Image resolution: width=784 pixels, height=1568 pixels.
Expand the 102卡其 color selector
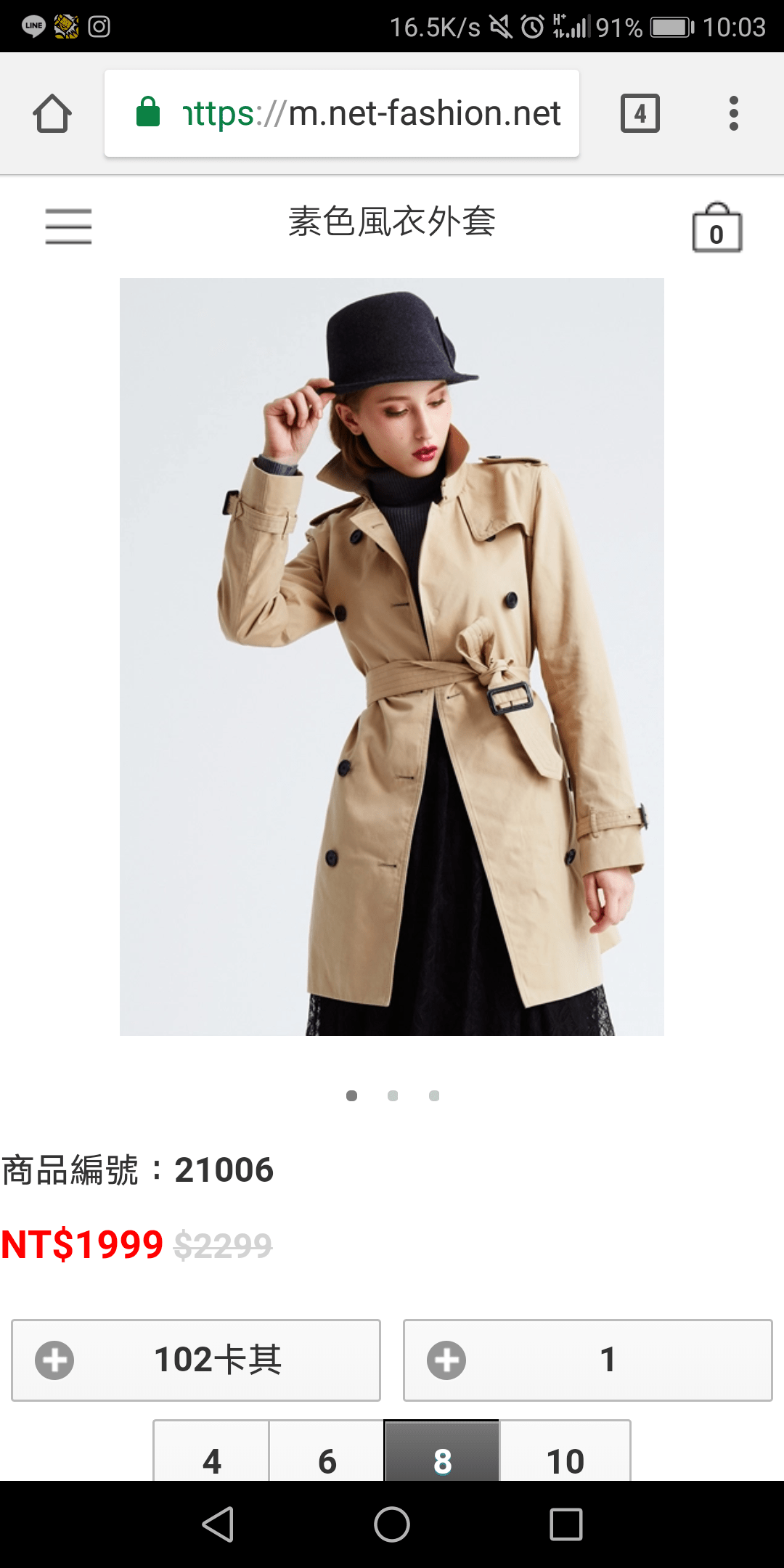click(196, 1360)
